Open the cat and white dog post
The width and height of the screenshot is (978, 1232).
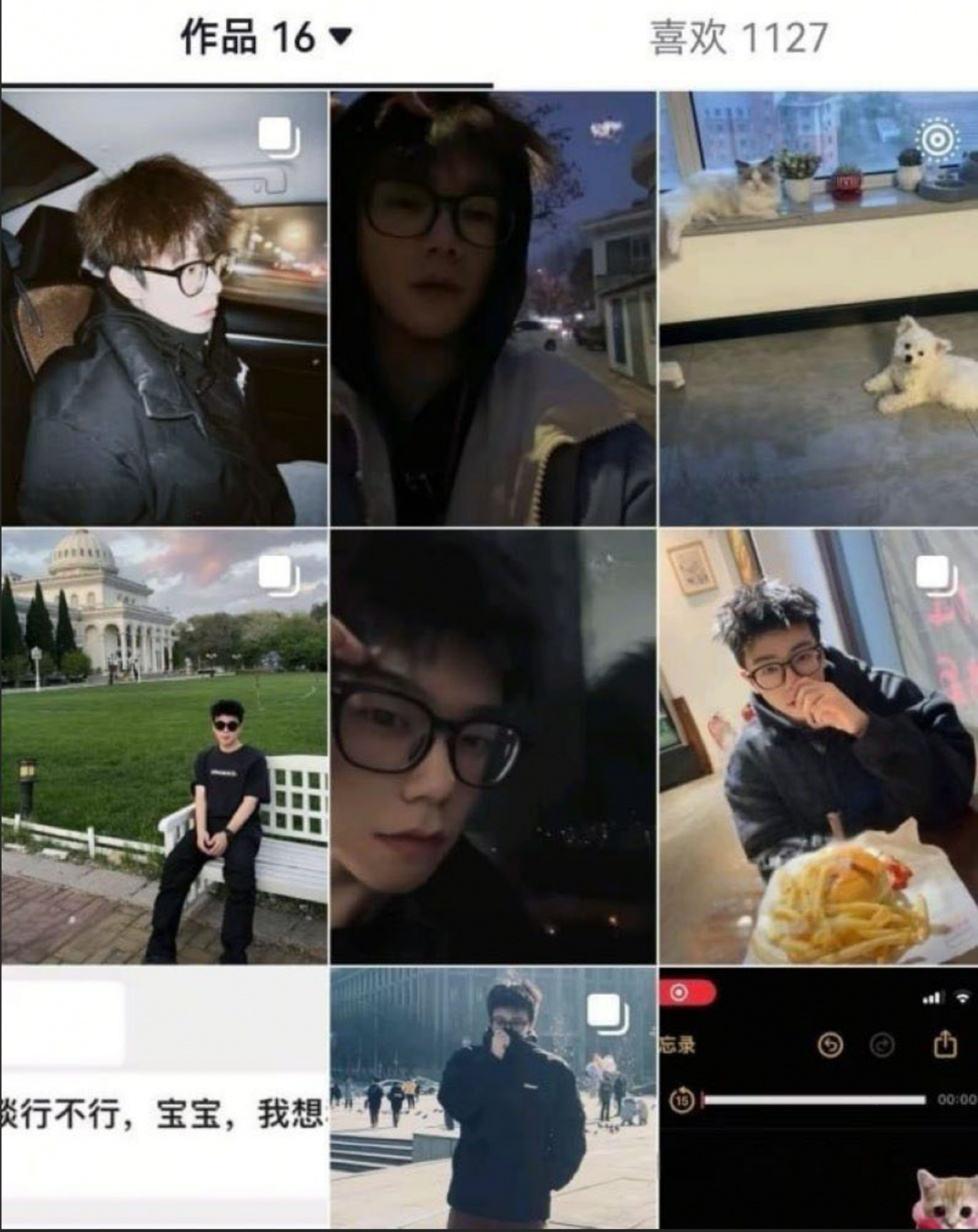818,308
